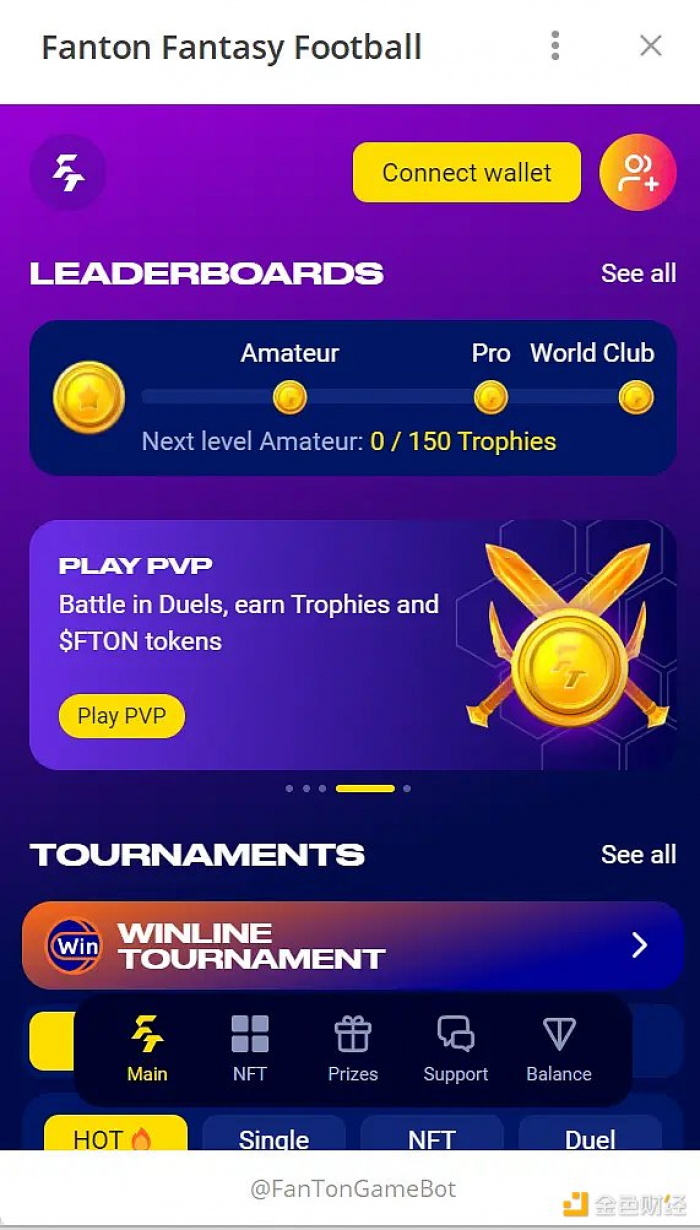700x1230 pixels.
Task: See all tournaments
Action: [x=638, y=854]
